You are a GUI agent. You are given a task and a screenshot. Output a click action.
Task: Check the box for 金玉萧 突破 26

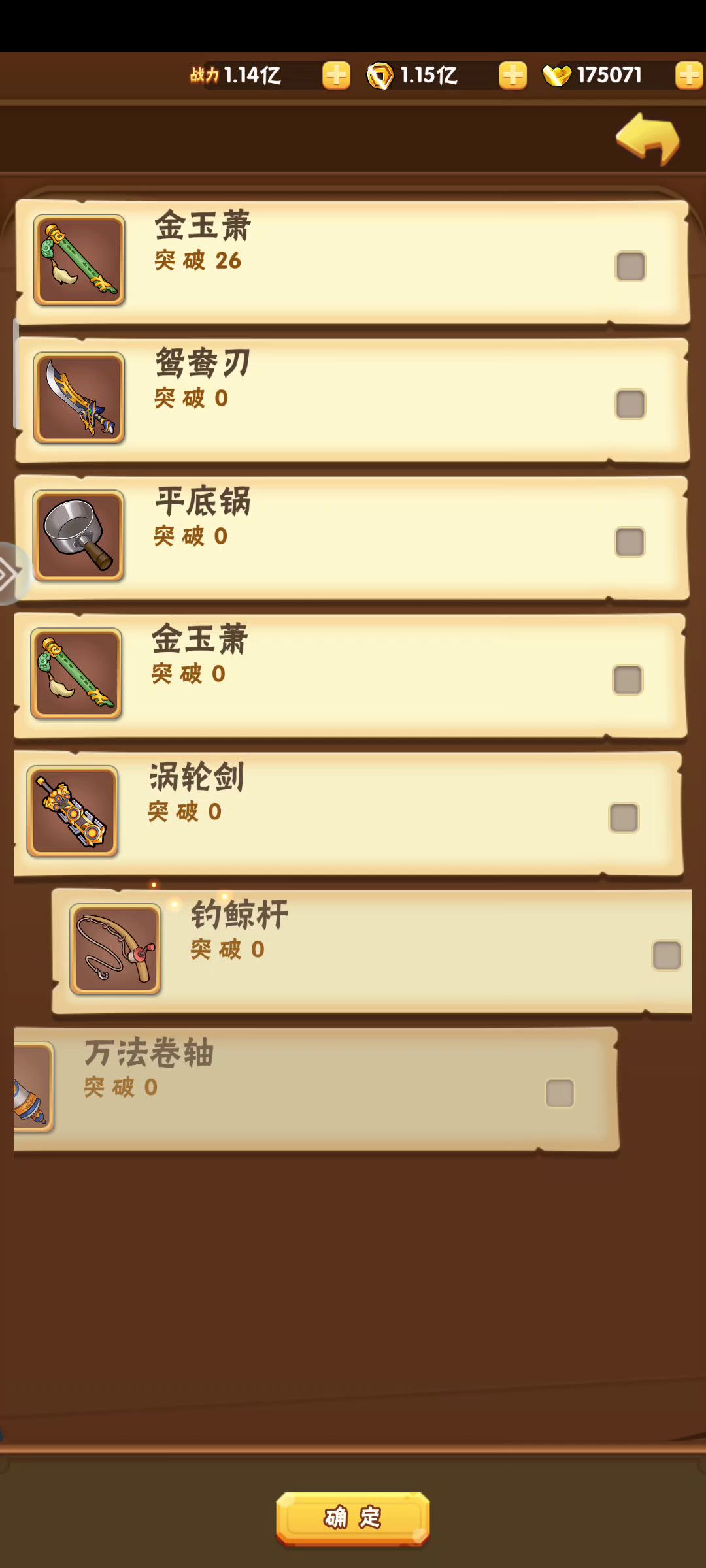click(630, 267)
